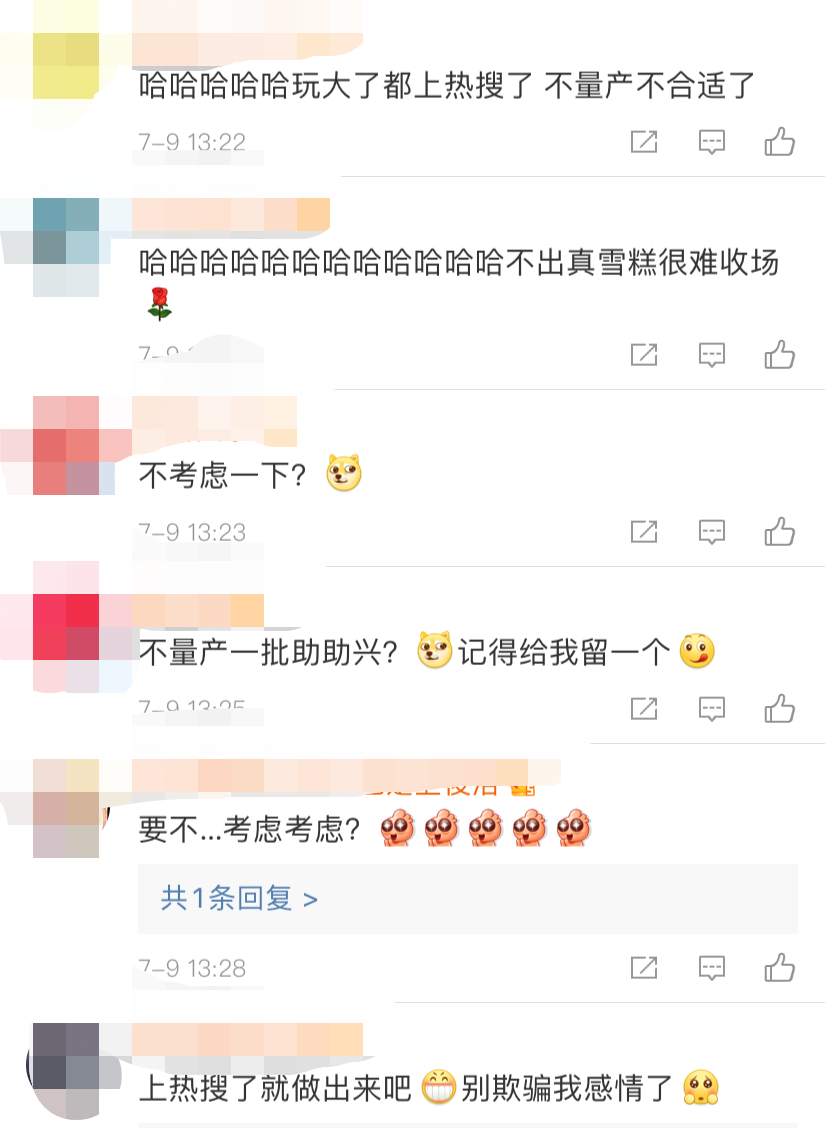Screen dimensions: 825x1128
Task: Expand 共1条回复 replies
Action: 240,898
